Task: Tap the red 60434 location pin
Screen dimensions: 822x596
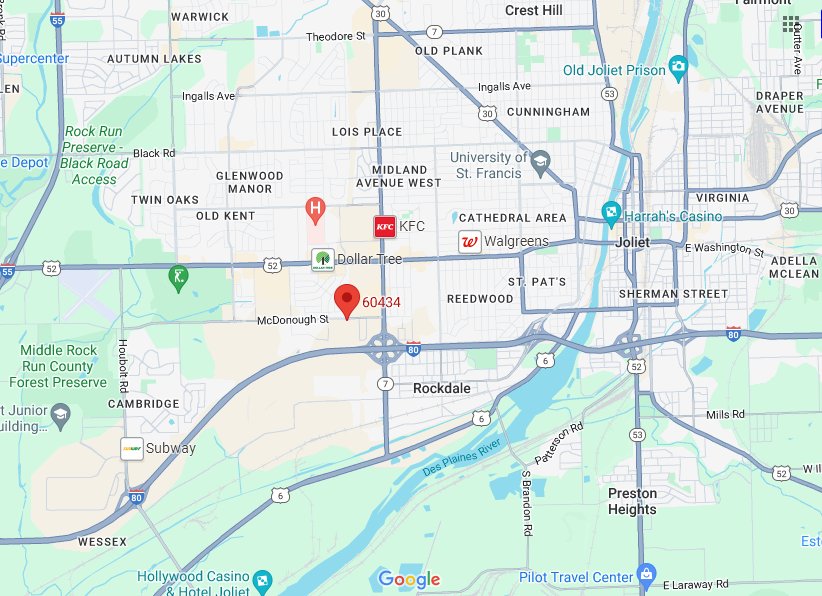Action: [347, 299]
